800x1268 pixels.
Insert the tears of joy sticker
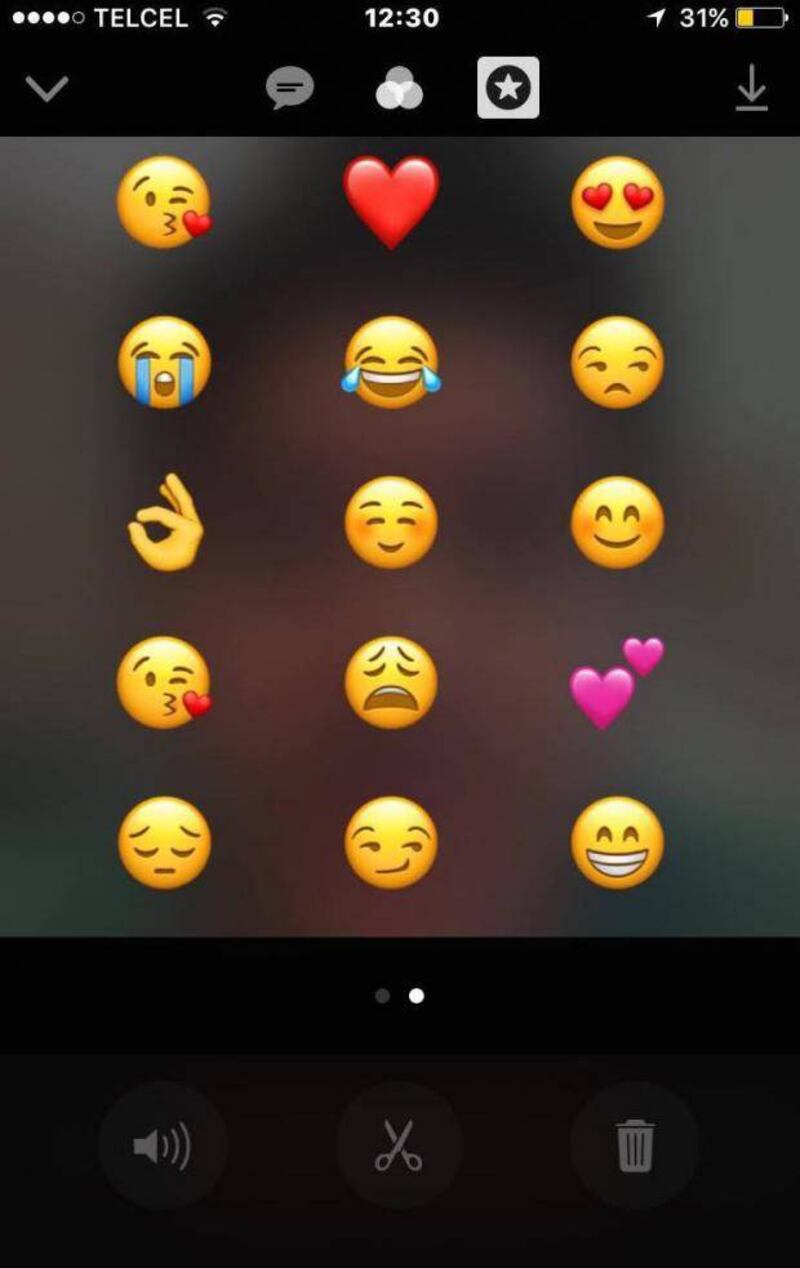coord(391,362)
